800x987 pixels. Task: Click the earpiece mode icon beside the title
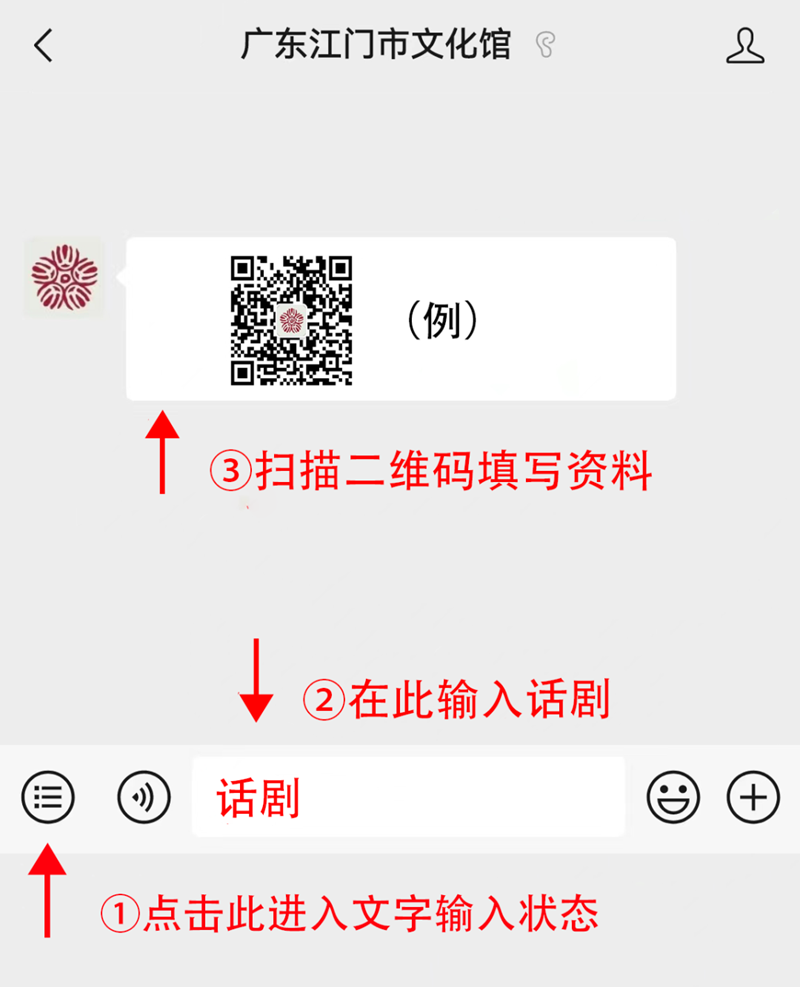click(x=545, y=44)
